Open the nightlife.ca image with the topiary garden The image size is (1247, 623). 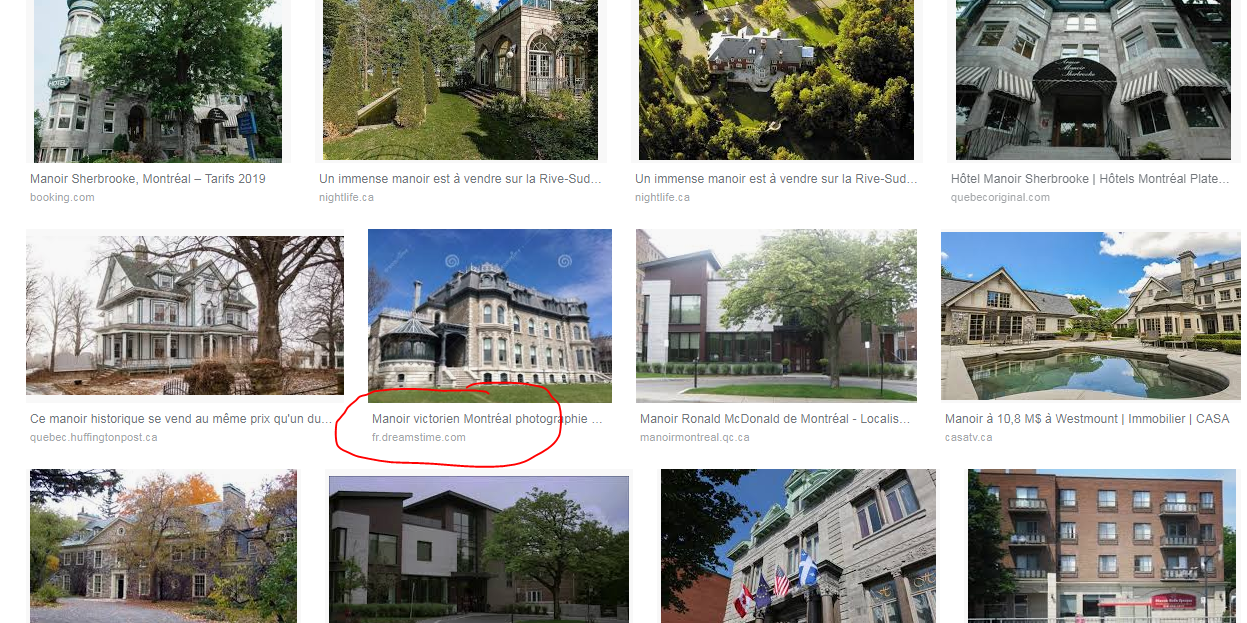pos(460,80)
